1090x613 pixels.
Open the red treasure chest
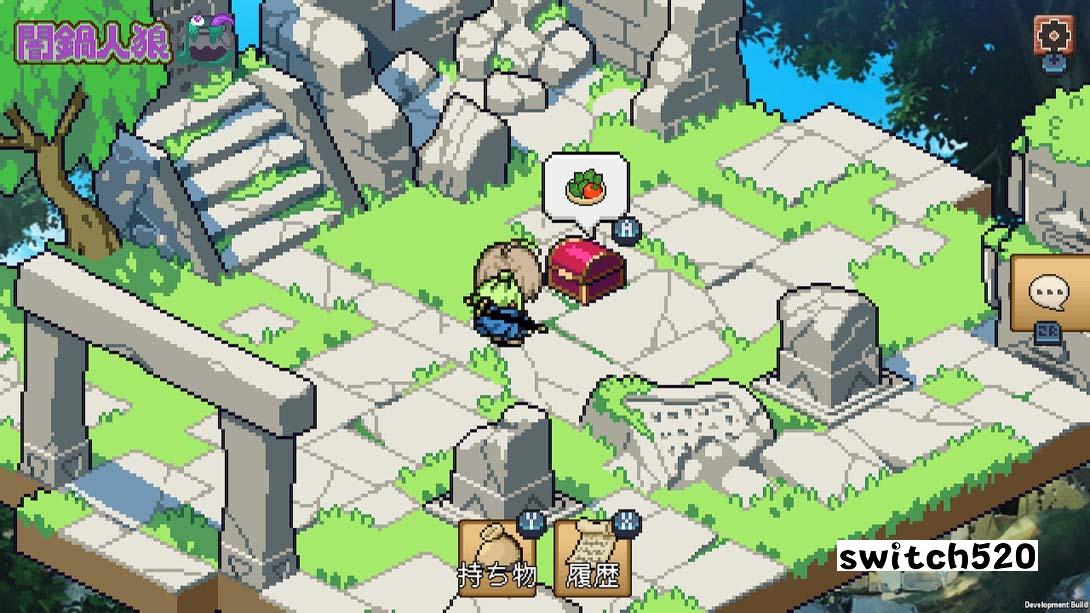coord(586,271)
